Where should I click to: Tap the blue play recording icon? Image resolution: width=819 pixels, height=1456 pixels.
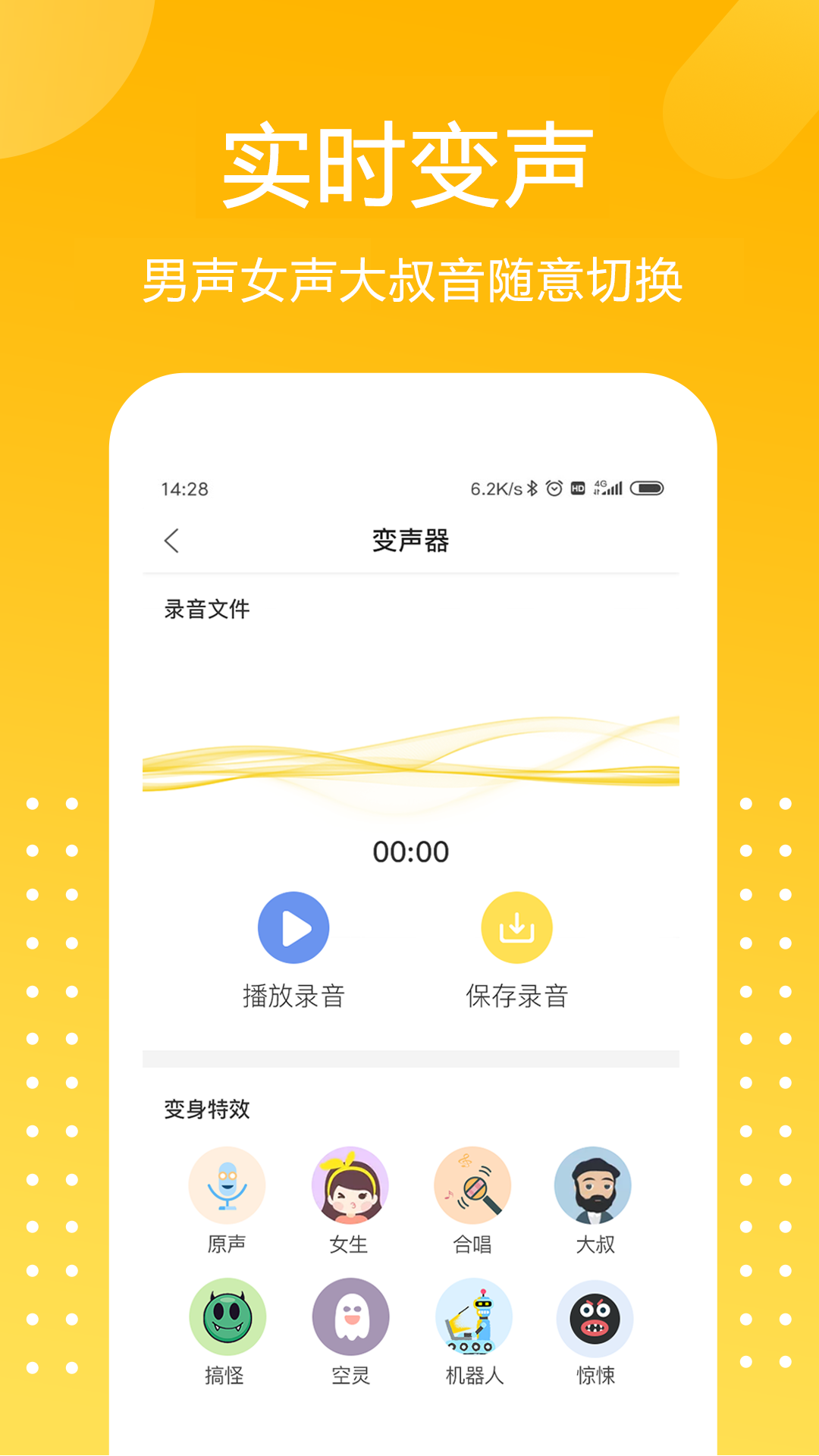[x=293, y=927]
